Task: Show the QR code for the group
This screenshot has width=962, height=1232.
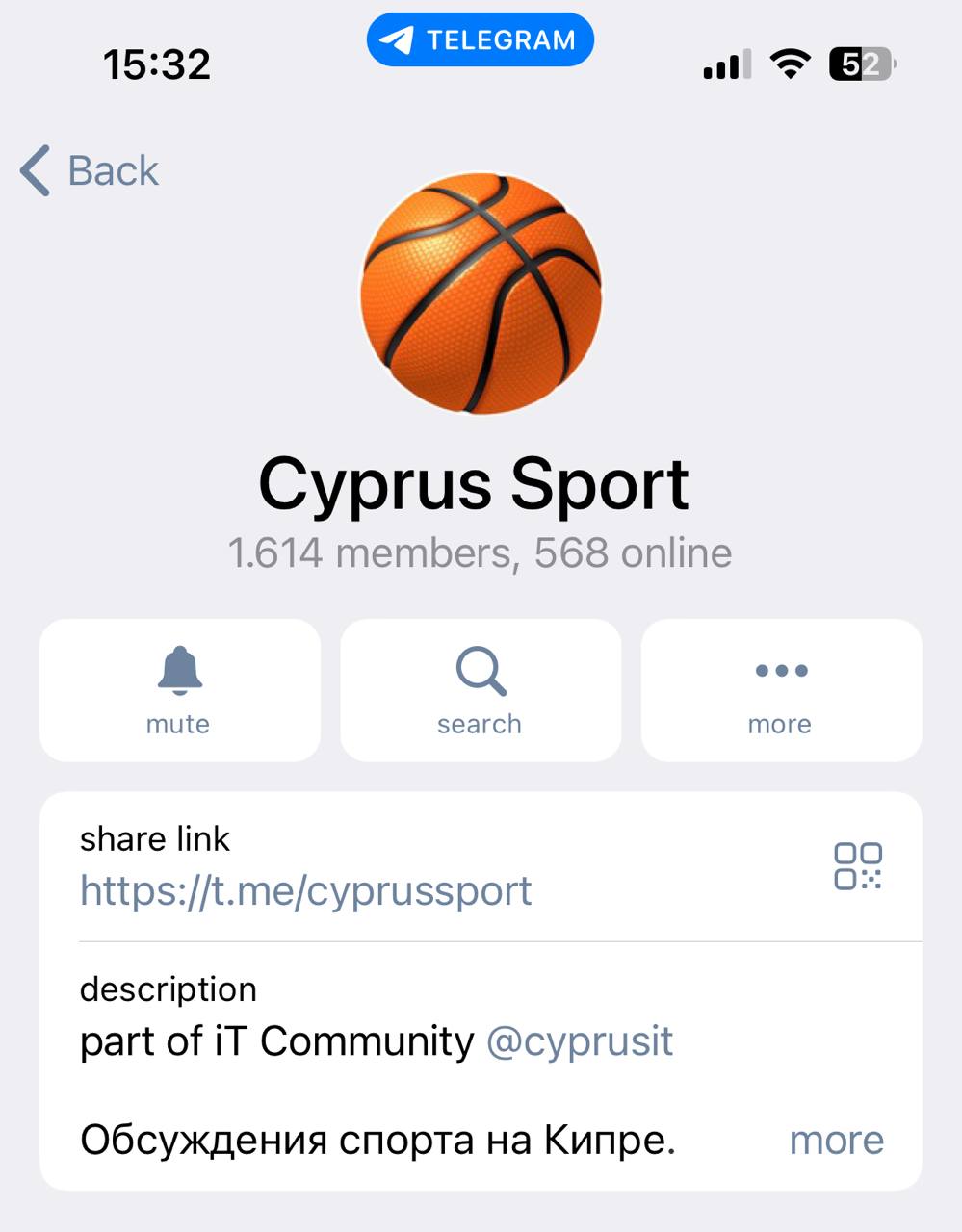Action: [857, 866]
